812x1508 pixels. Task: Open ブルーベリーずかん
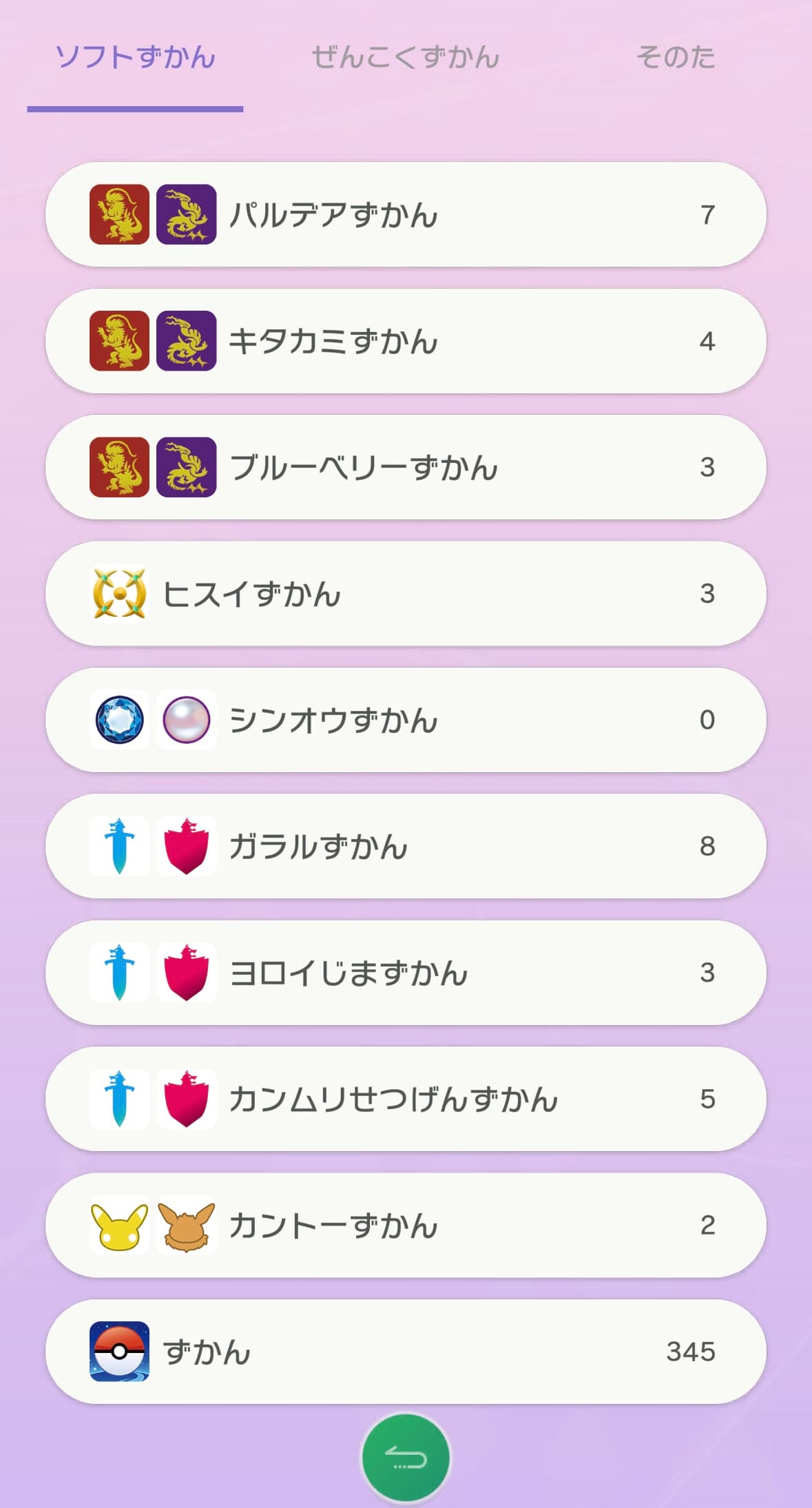(x=405, y=467)
